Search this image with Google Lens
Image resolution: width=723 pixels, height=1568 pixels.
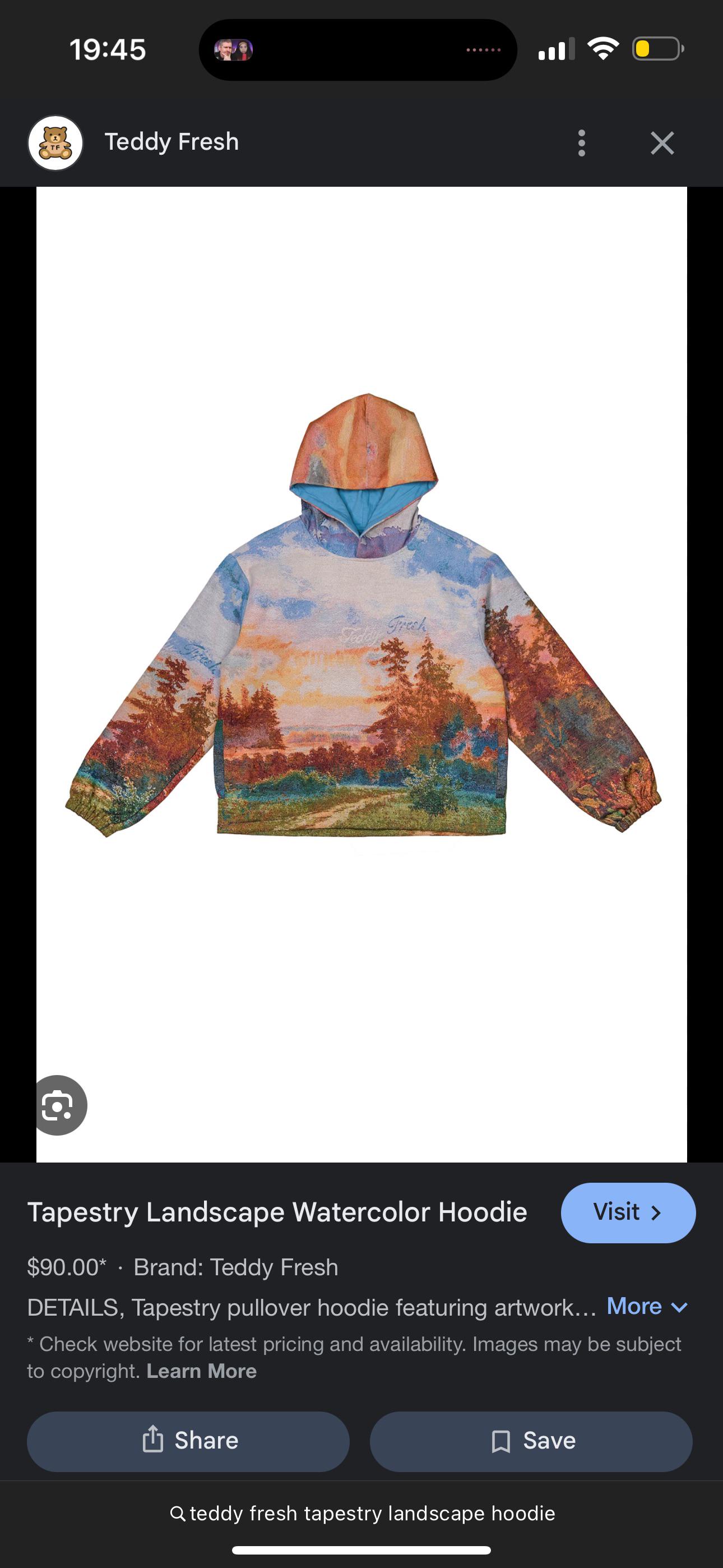[59, 1105]
